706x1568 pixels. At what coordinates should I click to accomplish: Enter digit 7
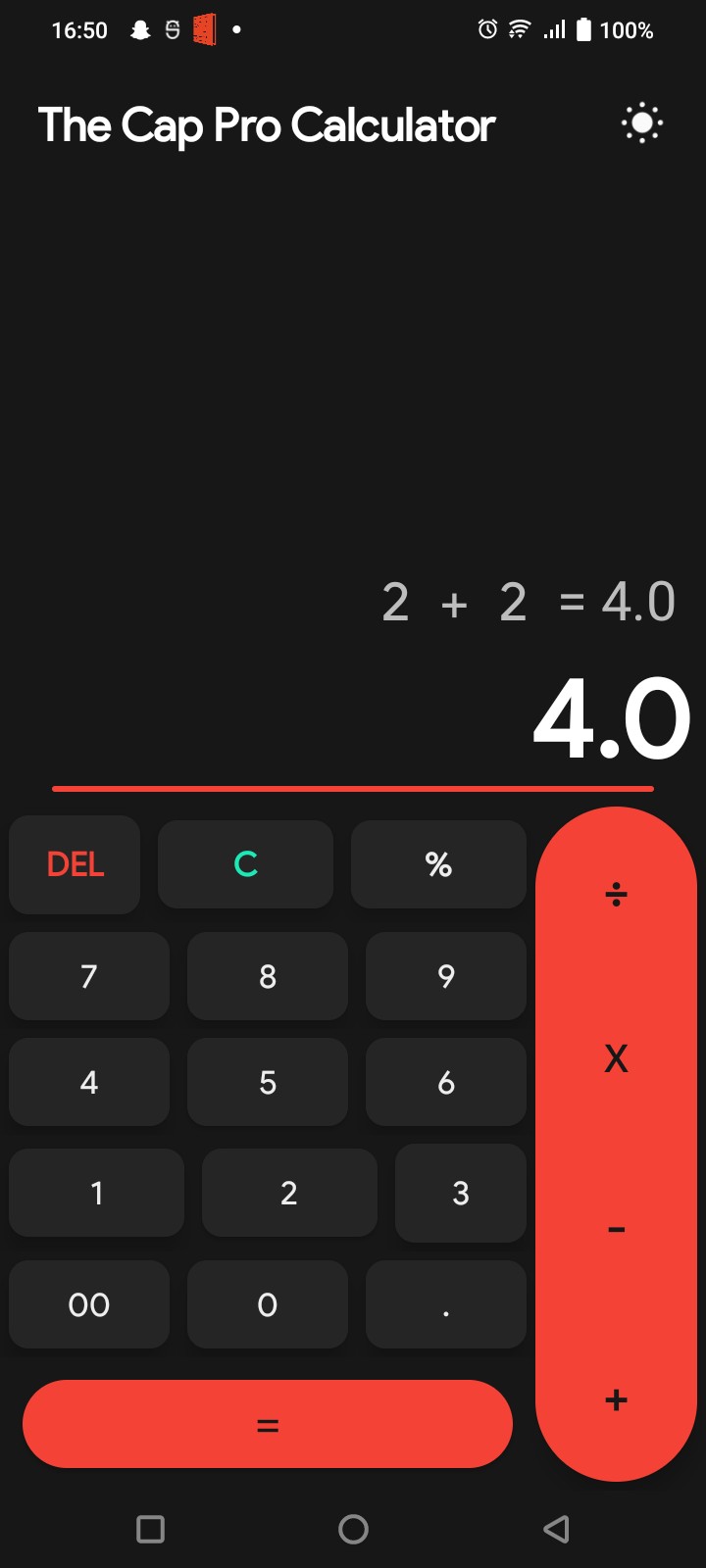point(89,976)
